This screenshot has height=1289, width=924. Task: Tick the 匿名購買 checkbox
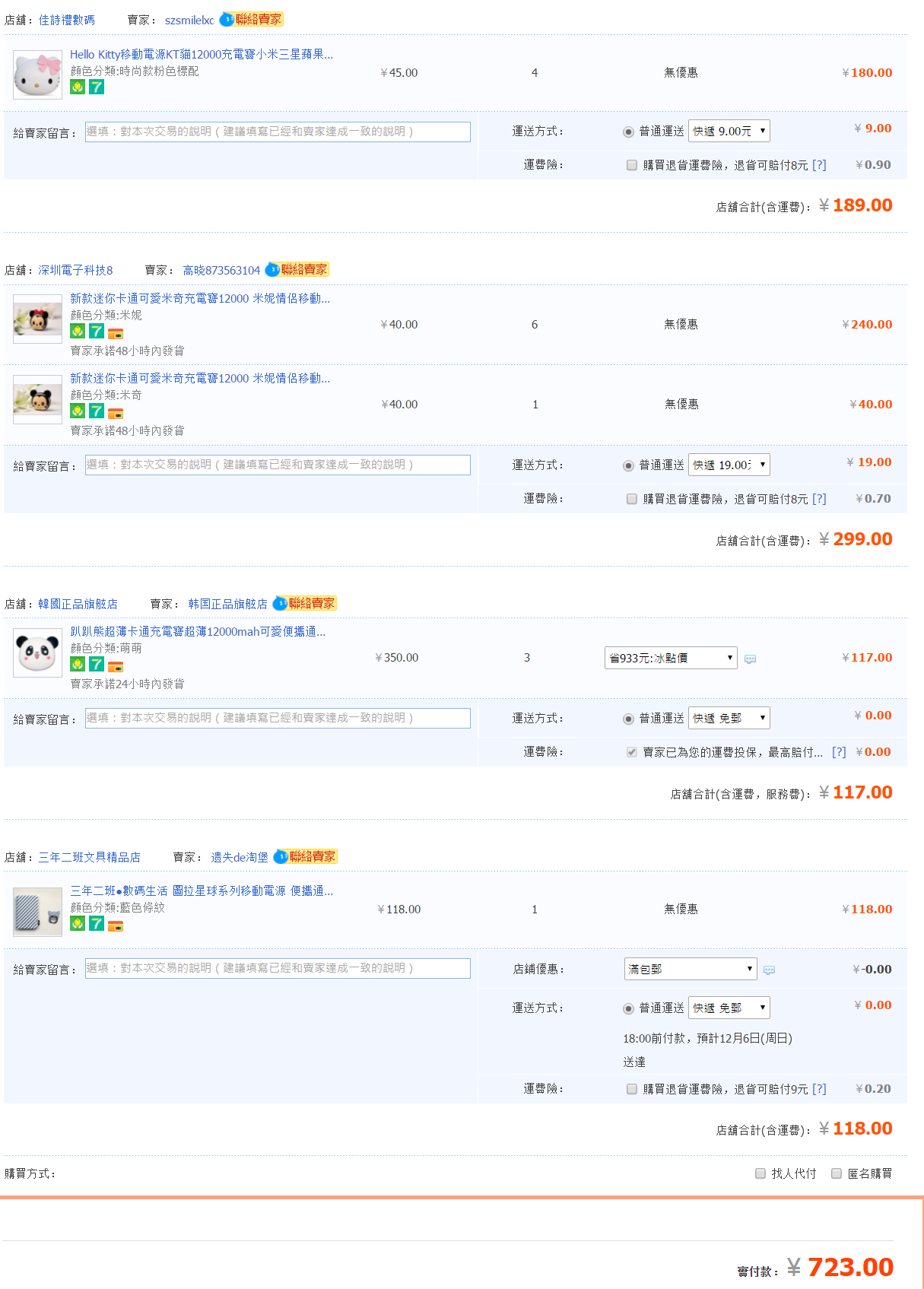pyautogui.click(x=837, y=1173)
